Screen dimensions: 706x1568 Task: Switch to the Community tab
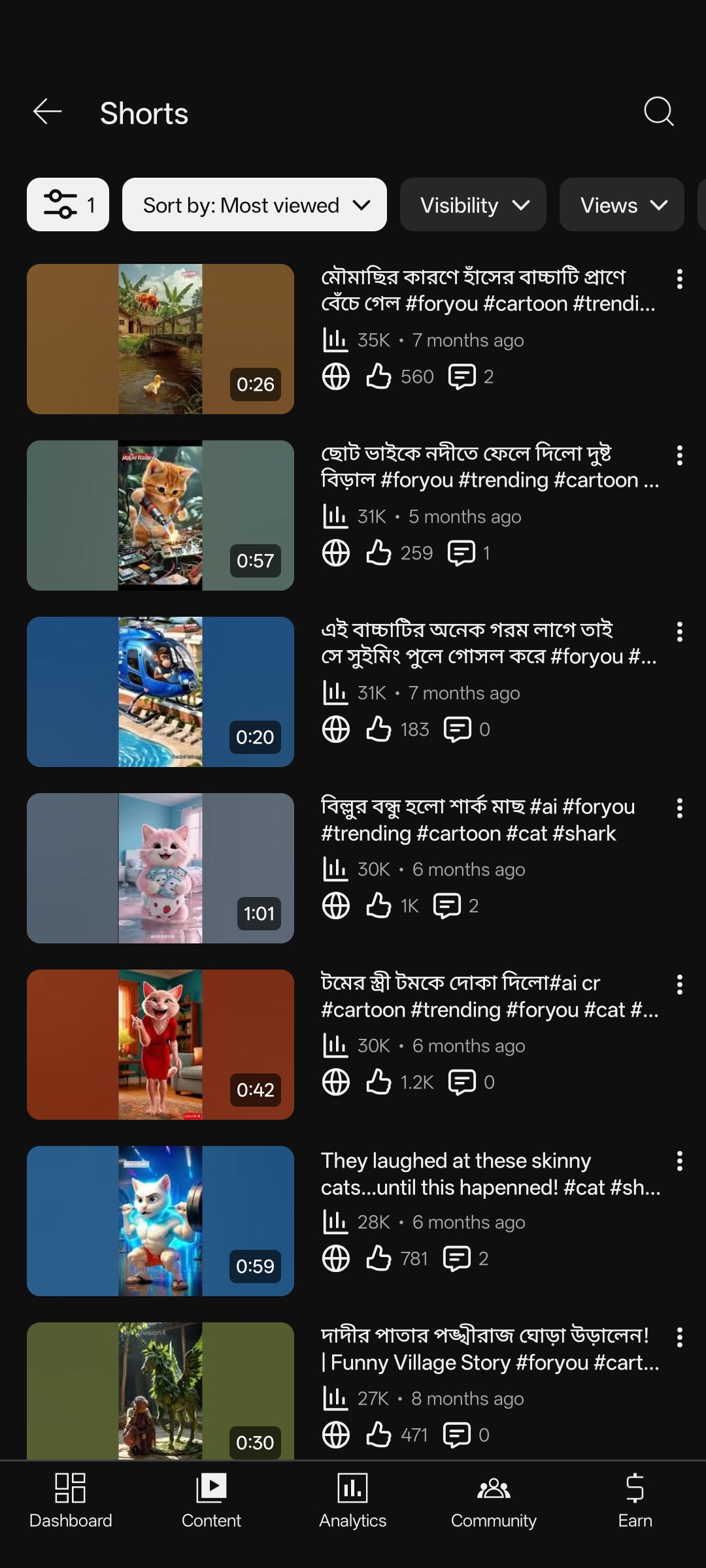[494, 1501]
